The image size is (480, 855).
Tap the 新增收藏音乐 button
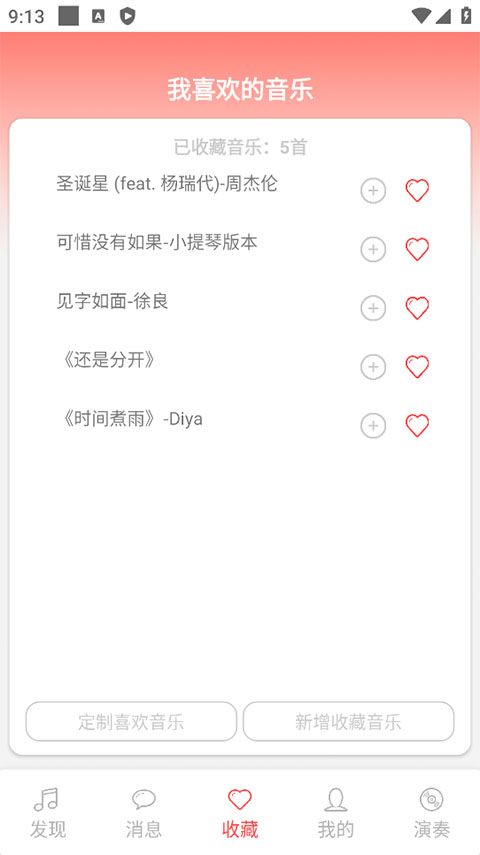[349, 721]
